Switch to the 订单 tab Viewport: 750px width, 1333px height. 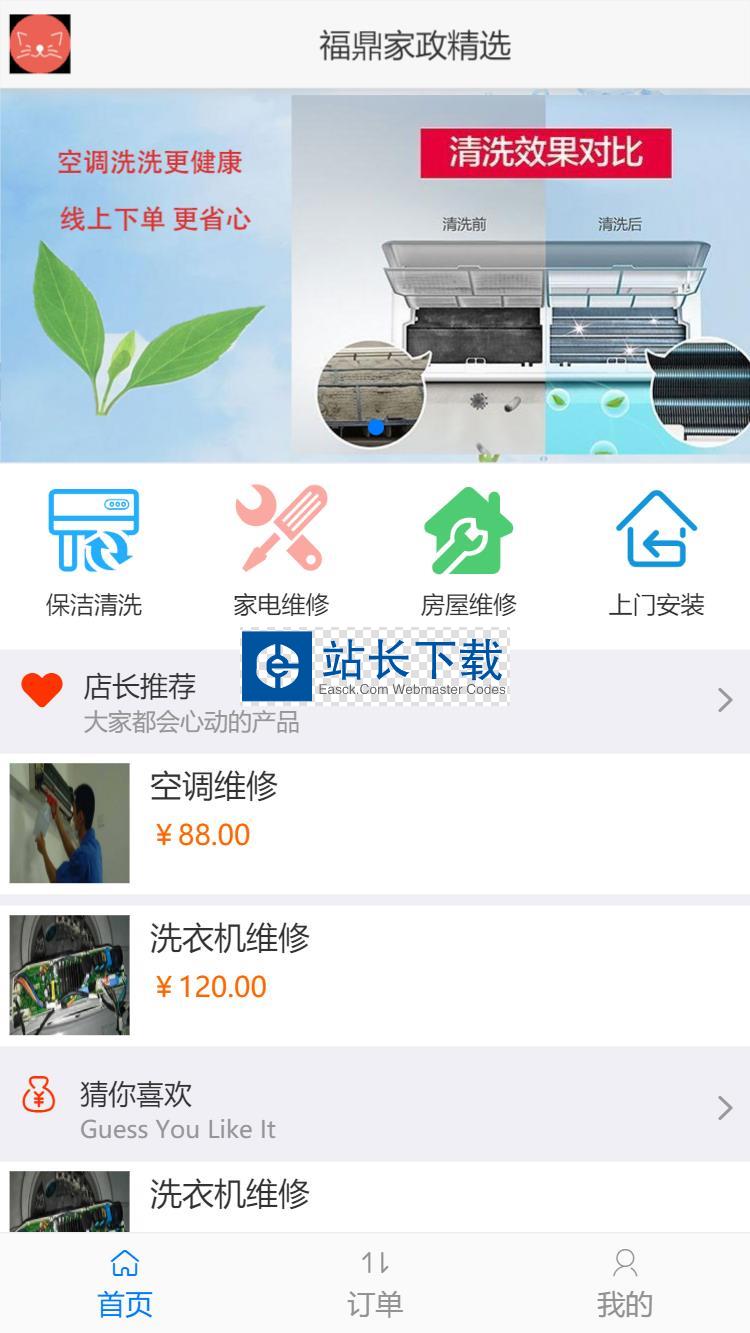coord(375,1283)
